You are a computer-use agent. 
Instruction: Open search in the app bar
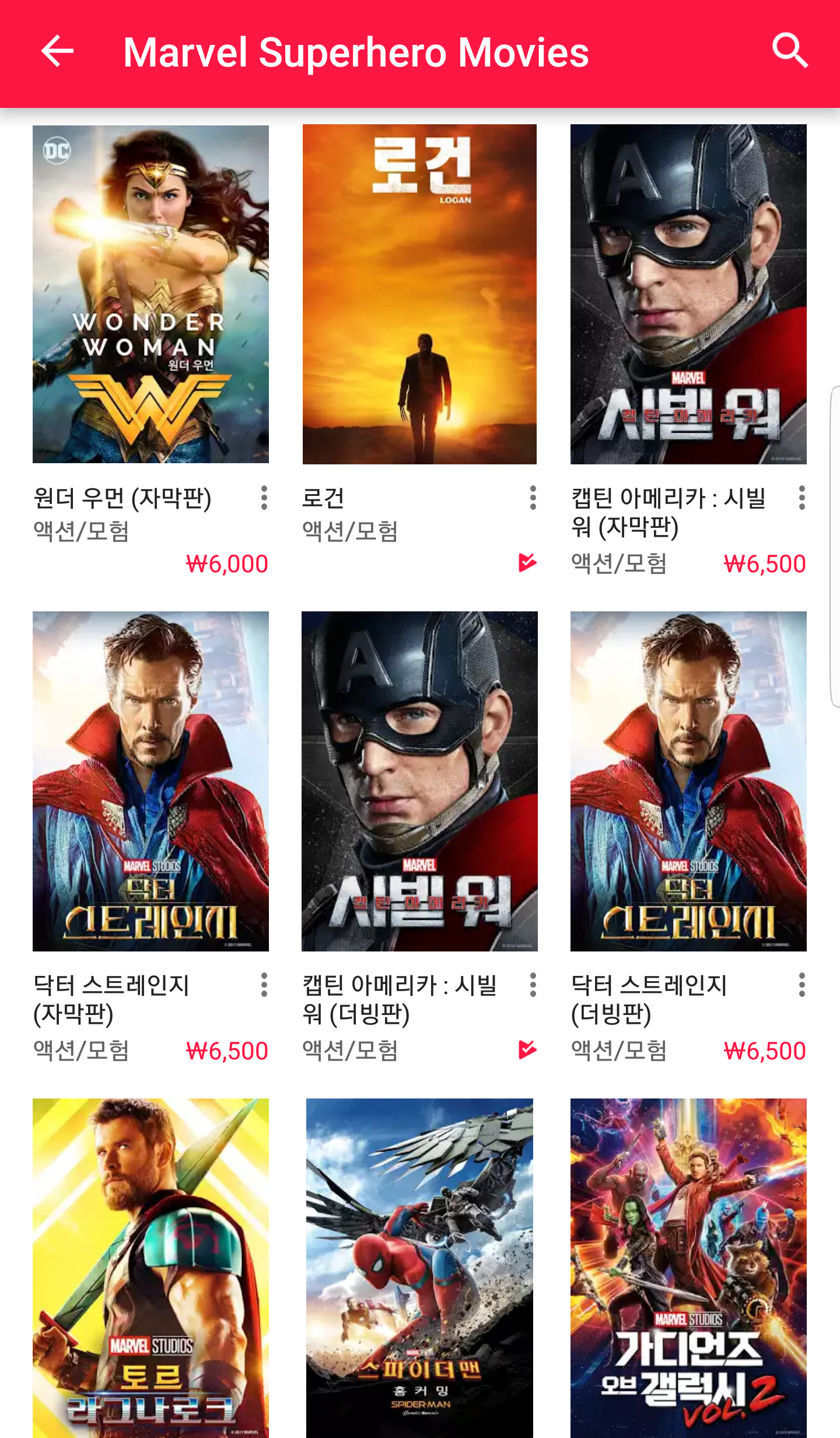coord(790,51)
